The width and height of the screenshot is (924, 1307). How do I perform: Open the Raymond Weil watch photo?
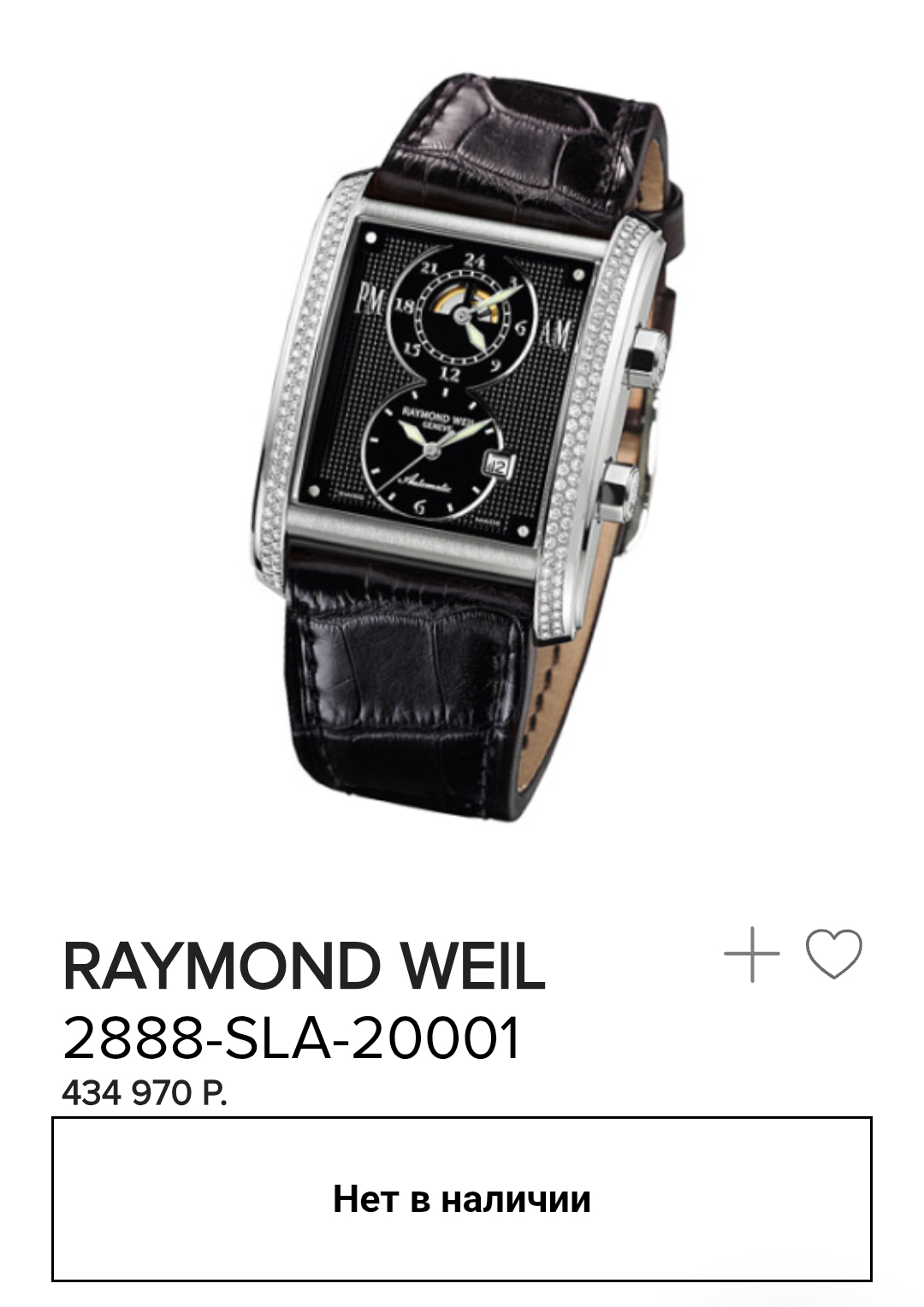pyautogui.click(x=462, y=445)
